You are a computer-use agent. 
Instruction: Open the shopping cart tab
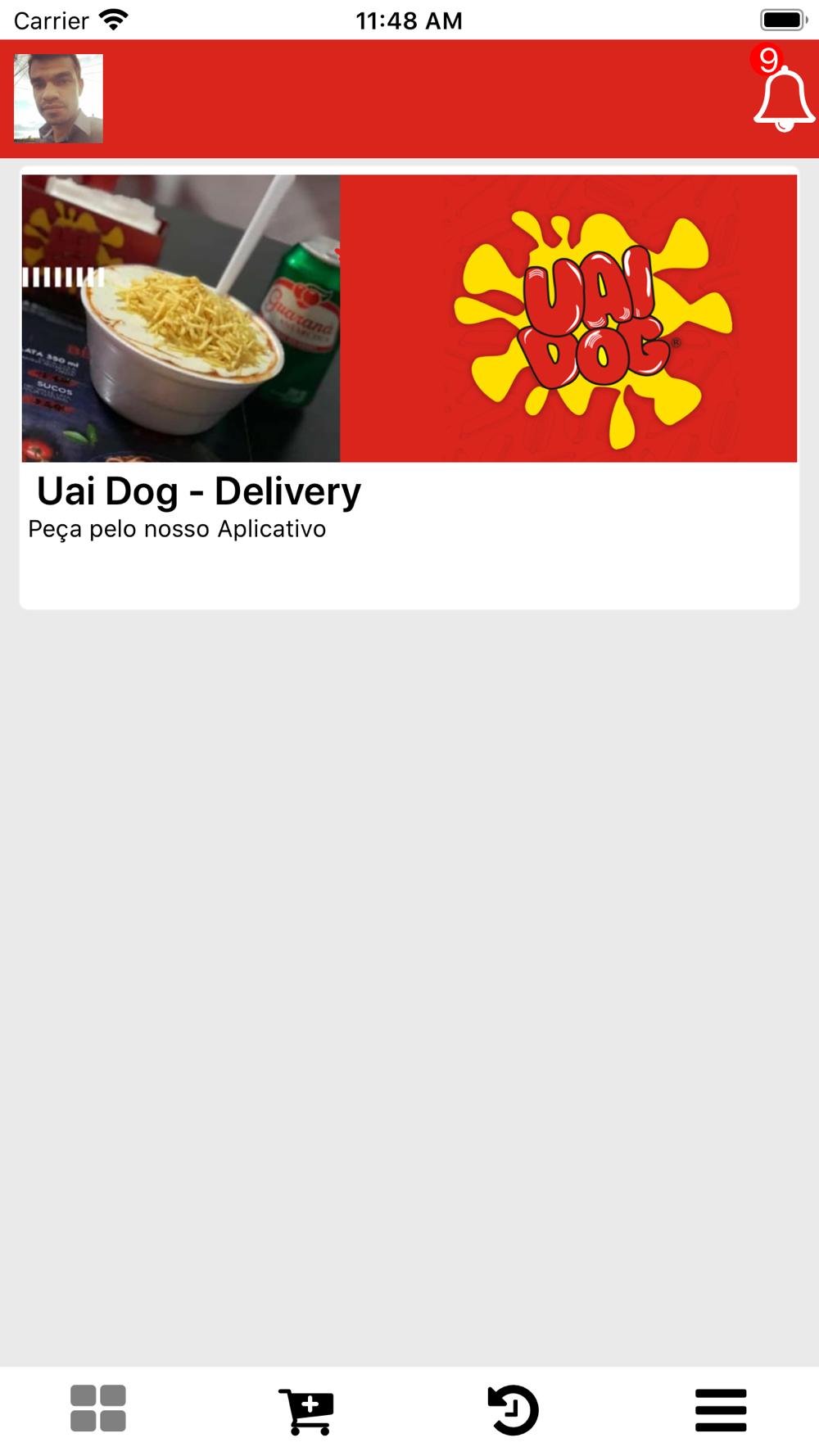tap(306, 1411)
